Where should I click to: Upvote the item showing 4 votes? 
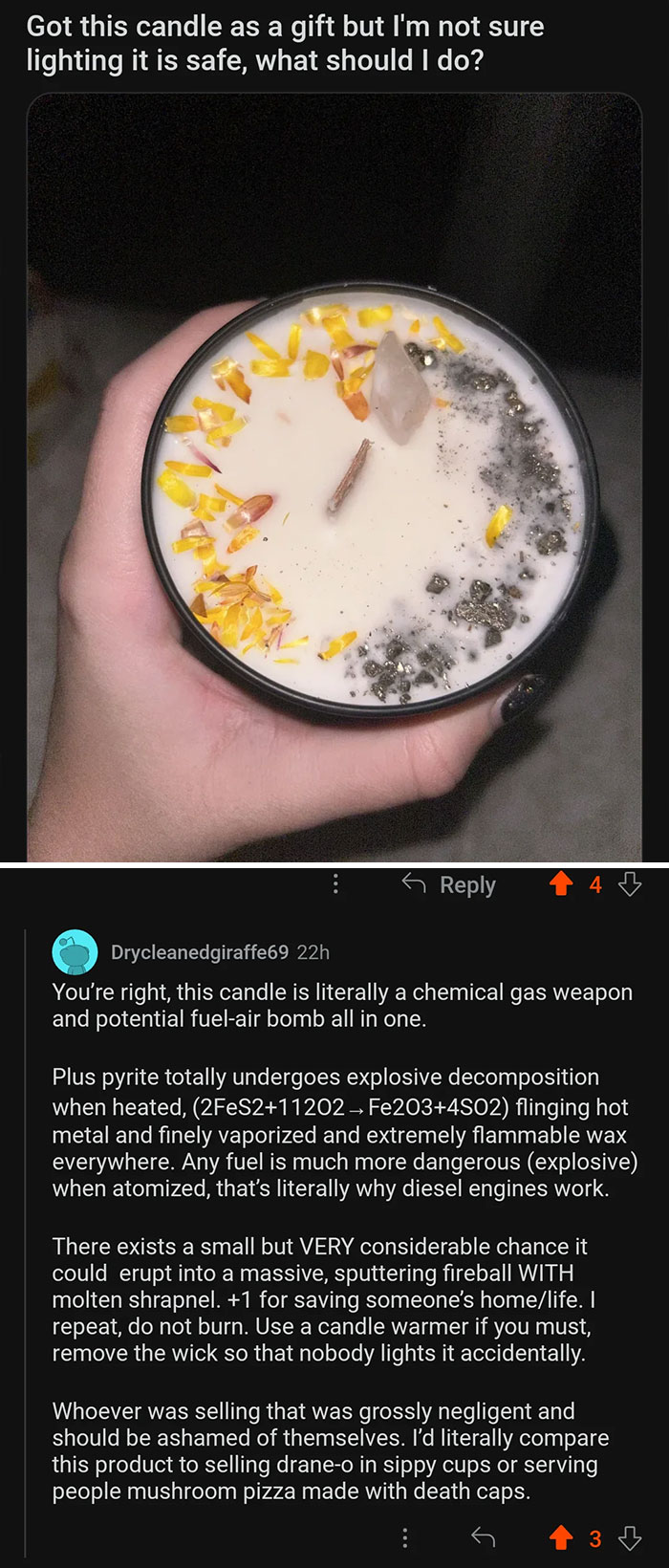coord(561,884)
